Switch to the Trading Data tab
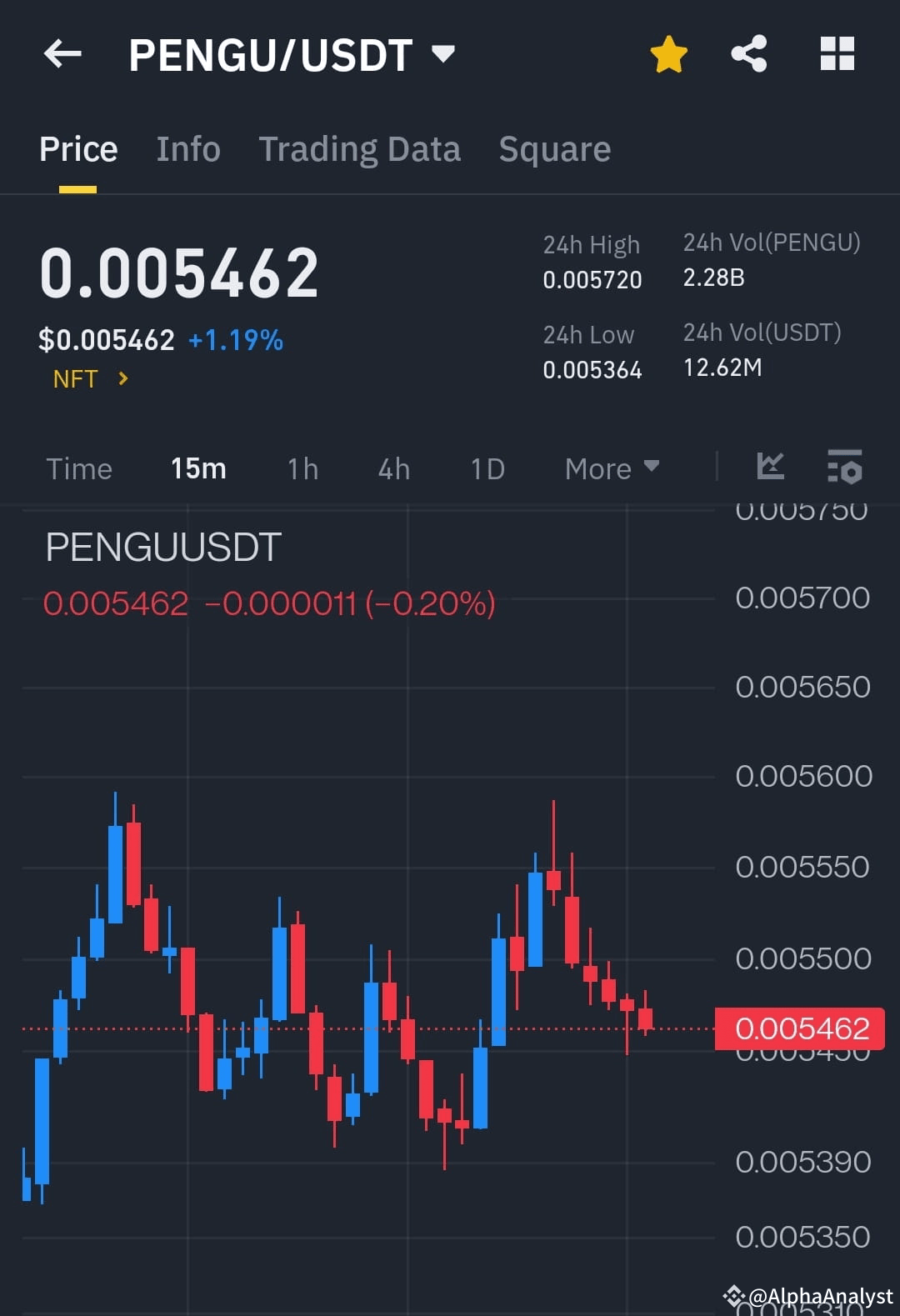Screen dimensions: 900x1316 click(360, 148)
